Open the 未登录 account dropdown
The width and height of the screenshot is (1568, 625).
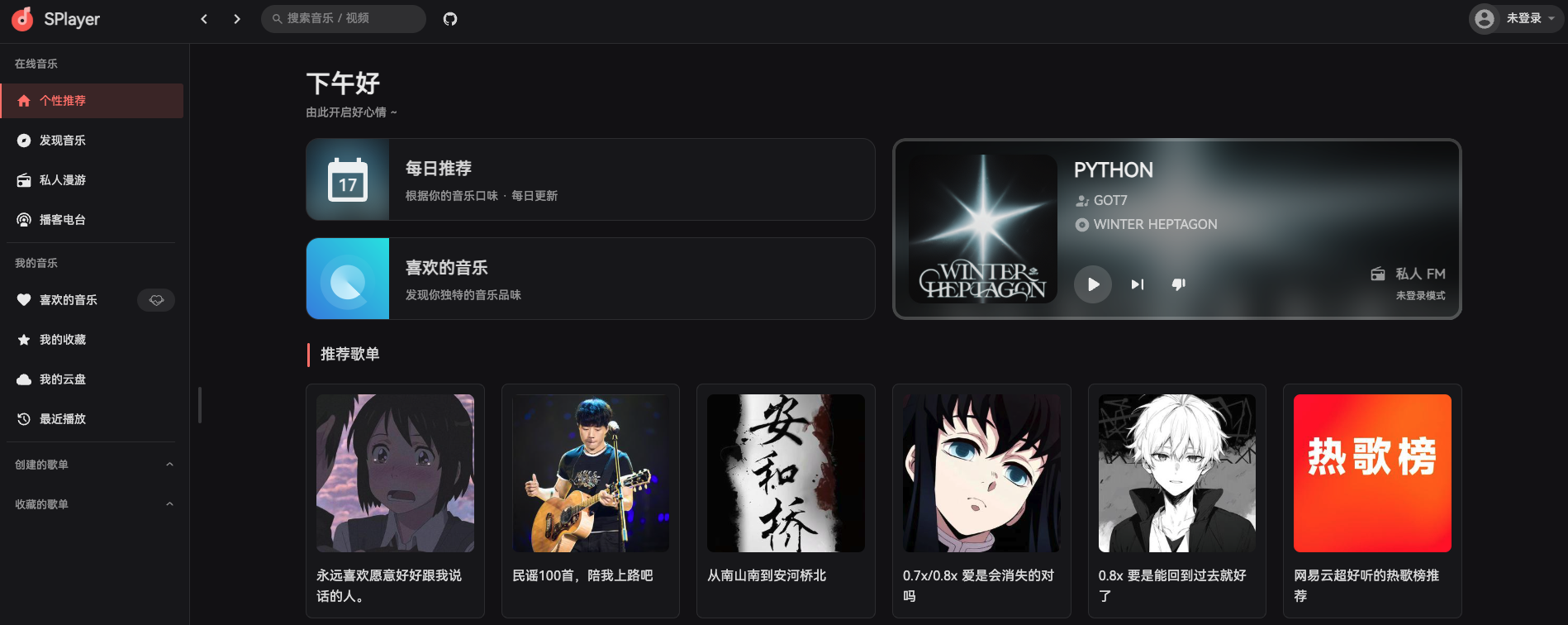point(1515,18)
